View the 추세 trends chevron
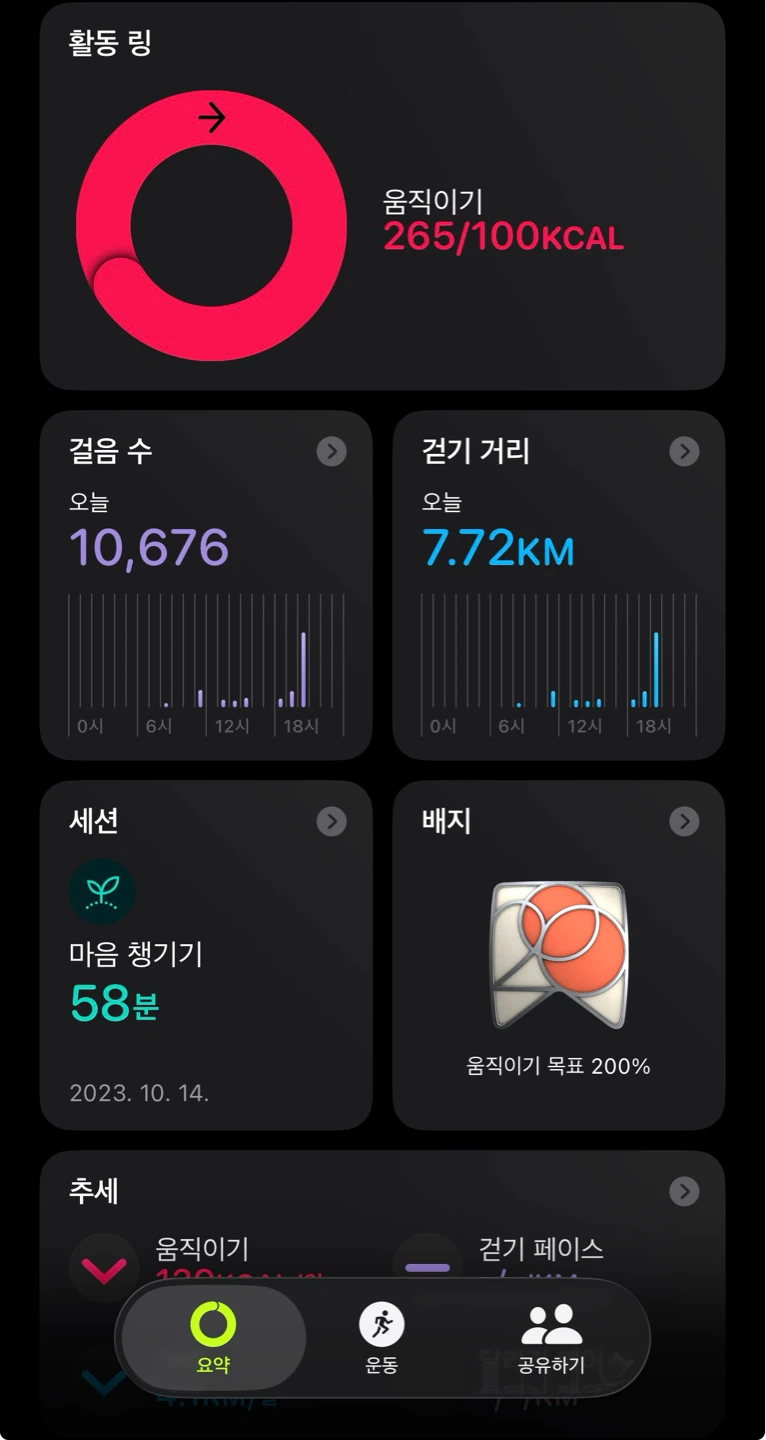The image size is (766, 1440). coord(684,1191)
